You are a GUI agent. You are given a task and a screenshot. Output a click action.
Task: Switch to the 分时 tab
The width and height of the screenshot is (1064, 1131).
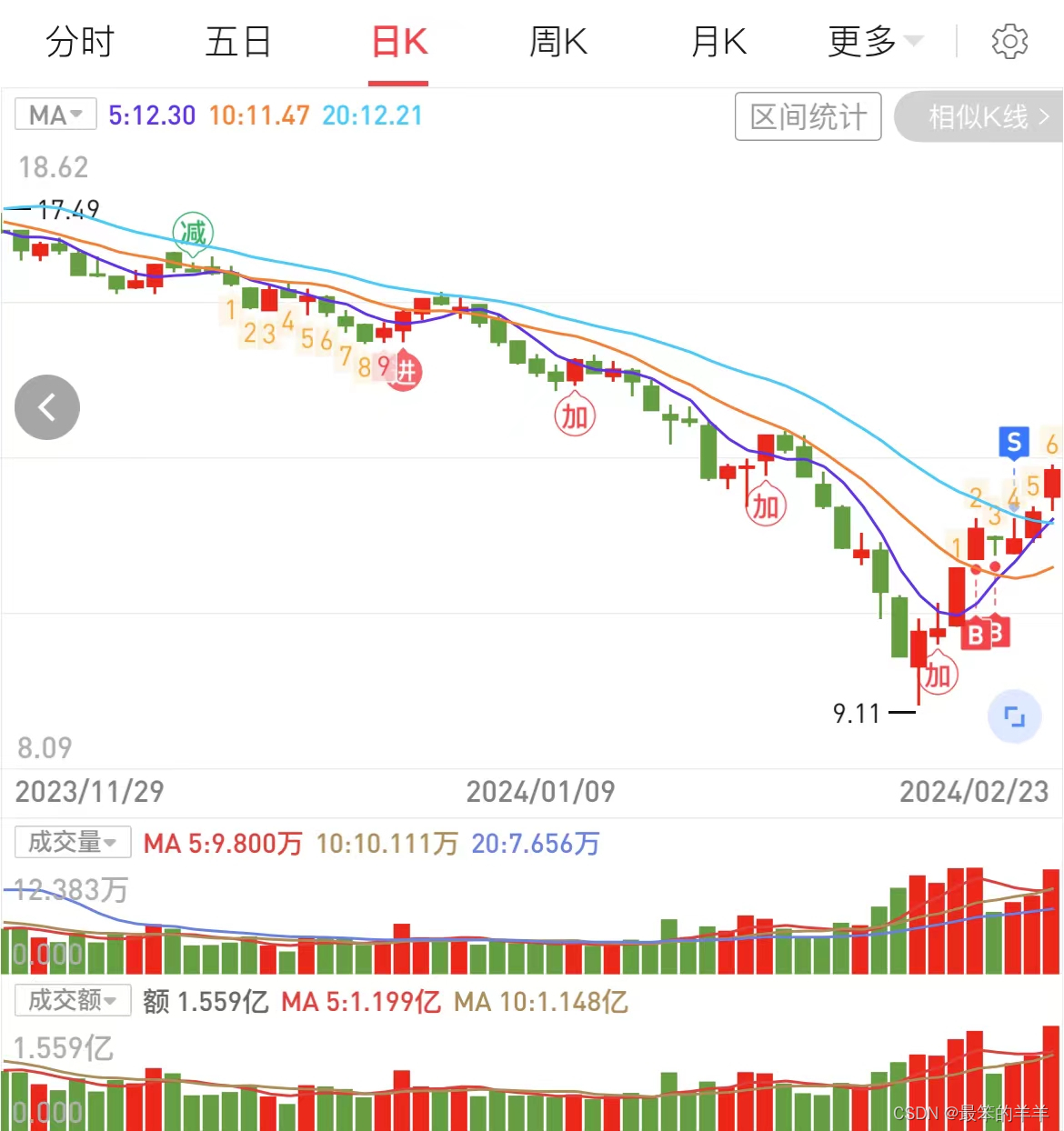pyautogui.click(x=80, y=42)
